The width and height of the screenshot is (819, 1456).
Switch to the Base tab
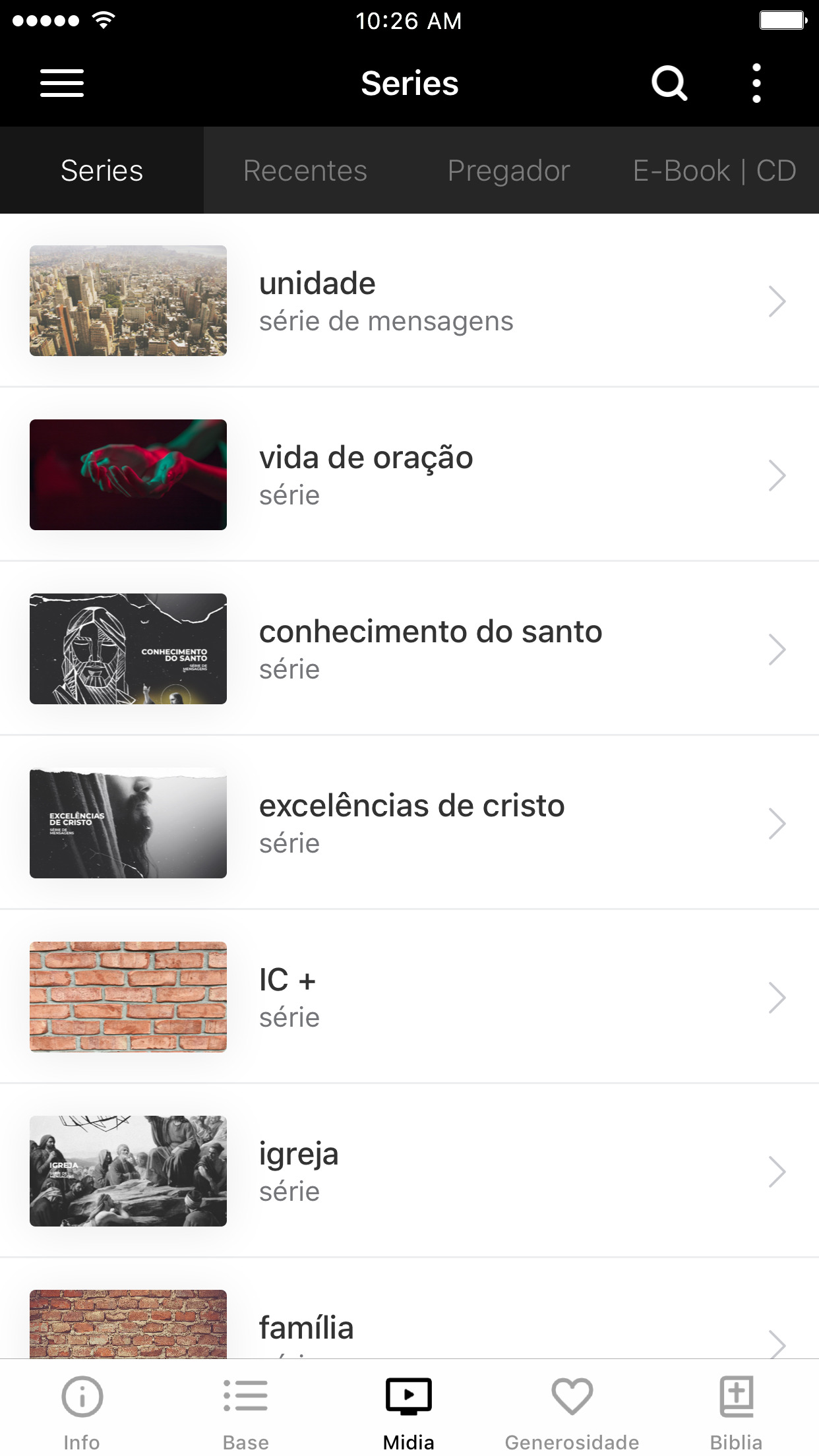coord(245,1411)
